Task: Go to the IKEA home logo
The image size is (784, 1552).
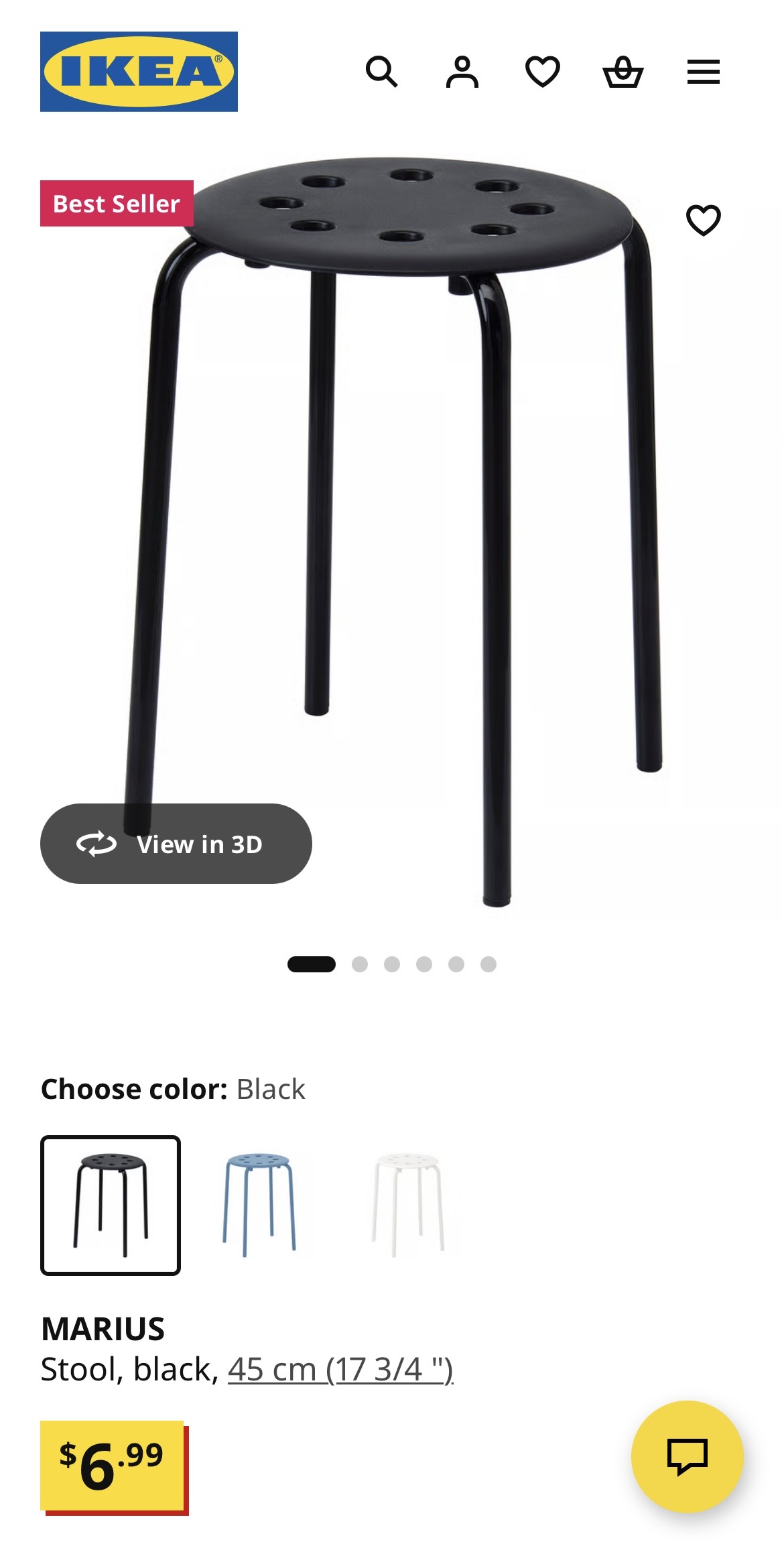Action: (x=139, y=72)
